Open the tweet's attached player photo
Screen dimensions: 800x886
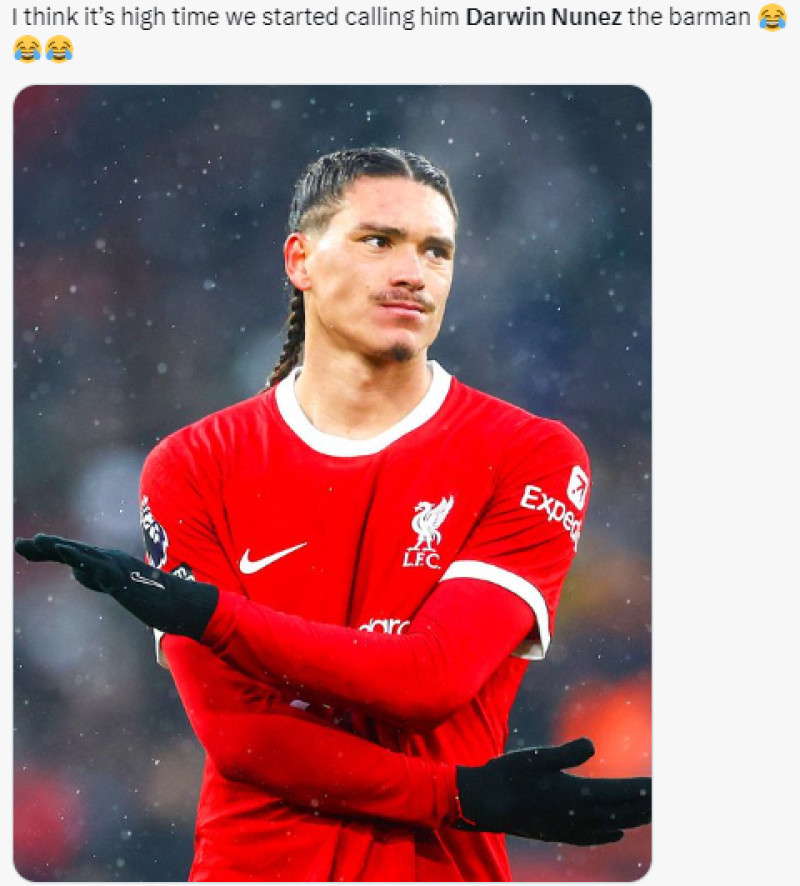332,483
